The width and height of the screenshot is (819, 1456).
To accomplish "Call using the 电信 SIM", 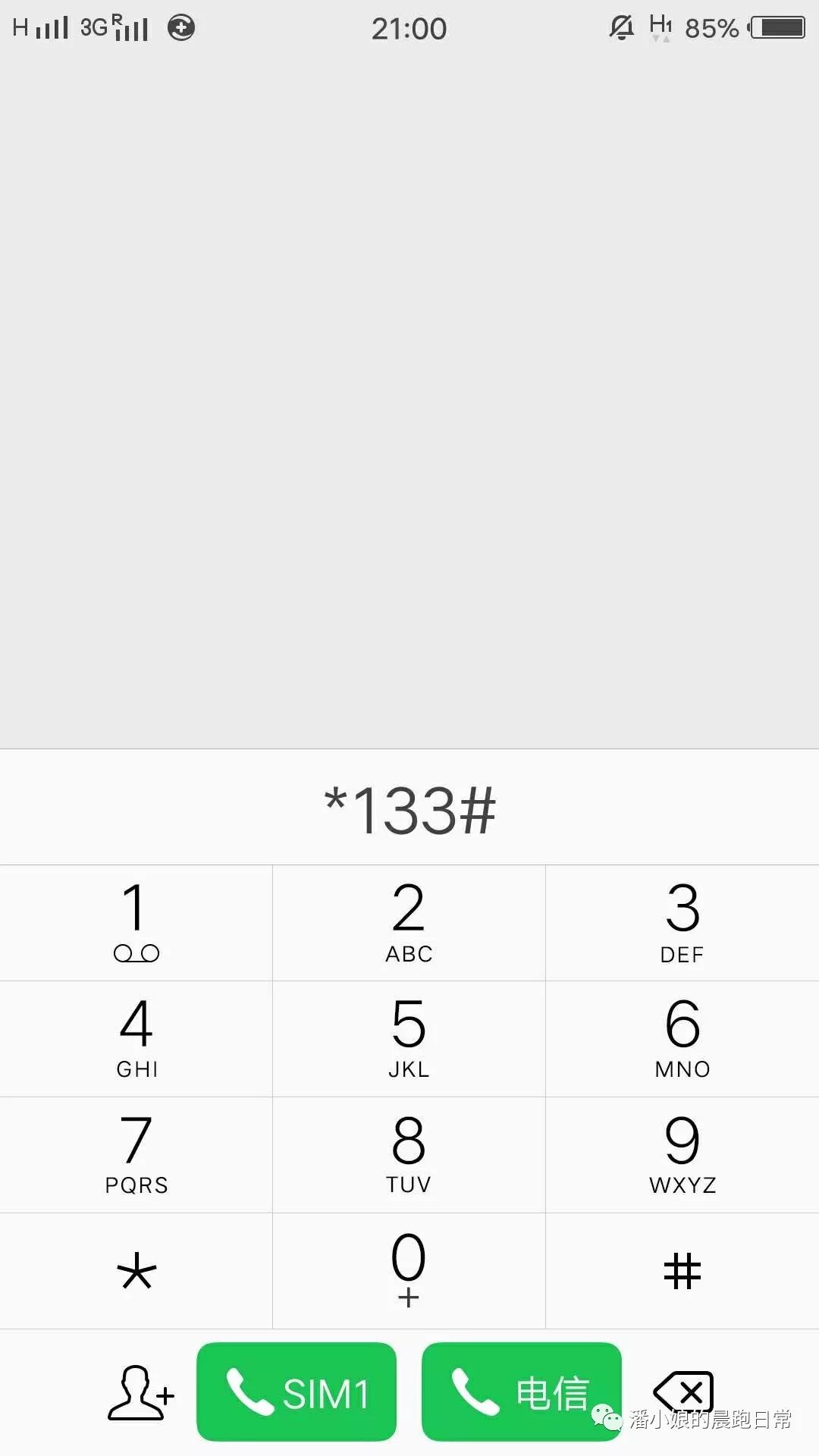I will pyautogui.click(x=521, y=1392).
